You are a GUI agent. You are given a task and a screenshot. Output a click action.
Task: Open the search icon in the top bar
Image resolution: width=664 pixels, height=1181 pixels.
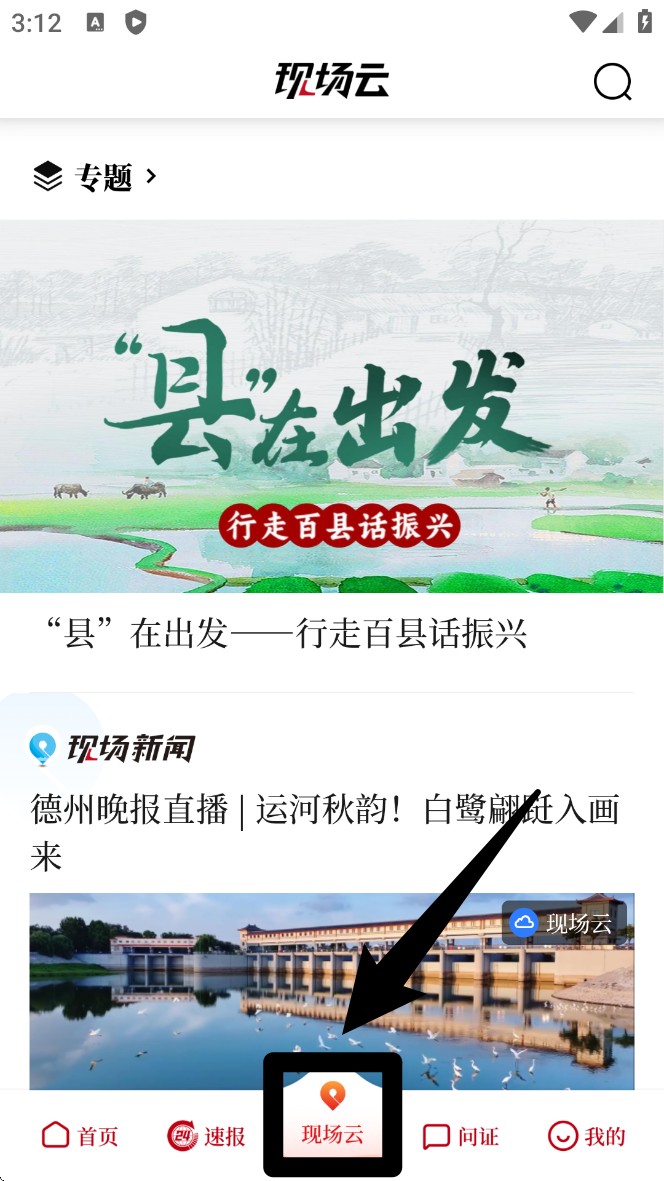pos(612,82)
